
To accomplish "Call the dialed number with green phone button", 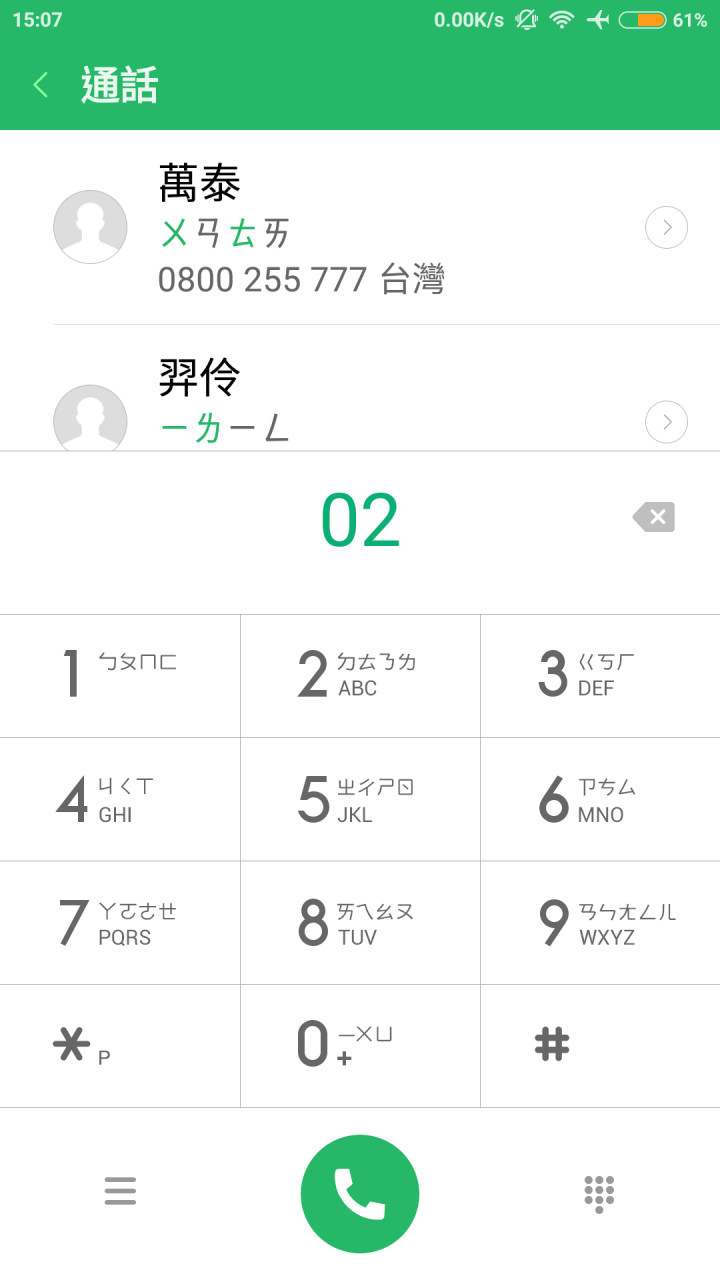I will tap(360, 1193).
